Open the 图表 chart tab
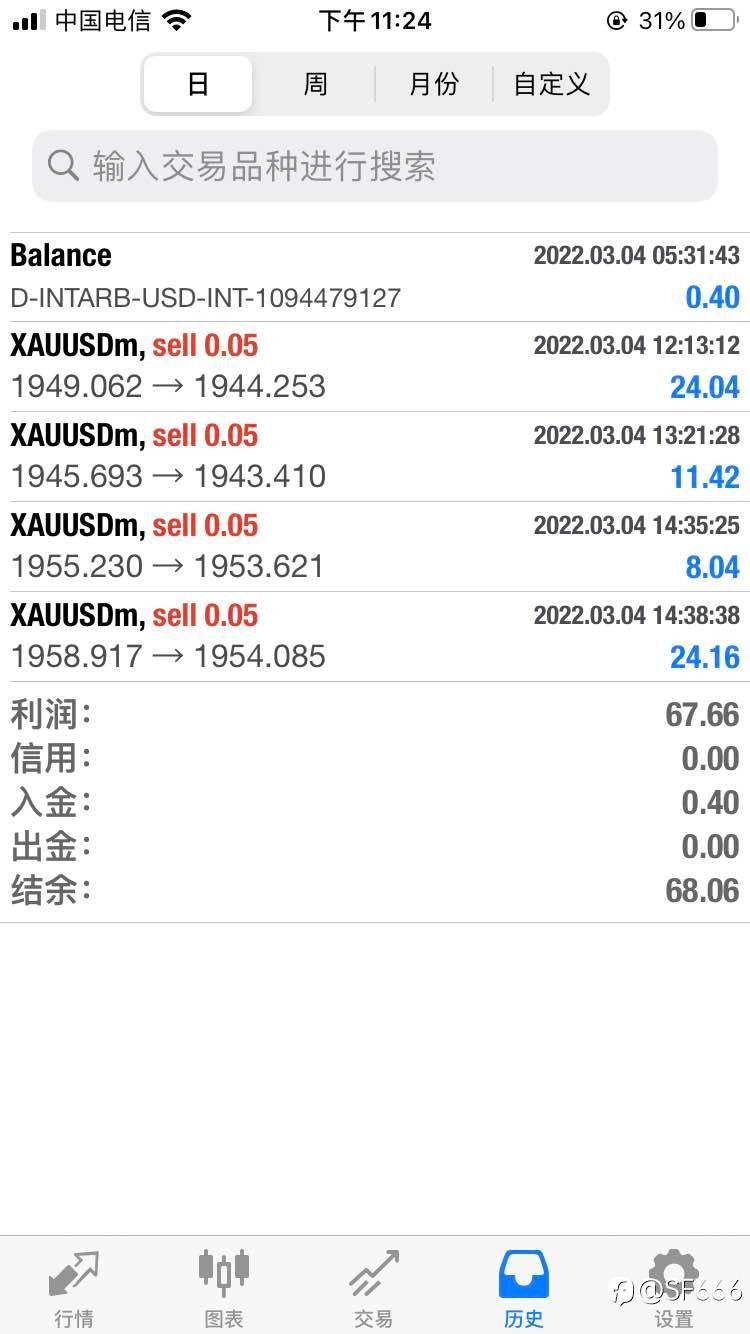The height and width of the screenshot is (1334, 750). [224, 1287]
